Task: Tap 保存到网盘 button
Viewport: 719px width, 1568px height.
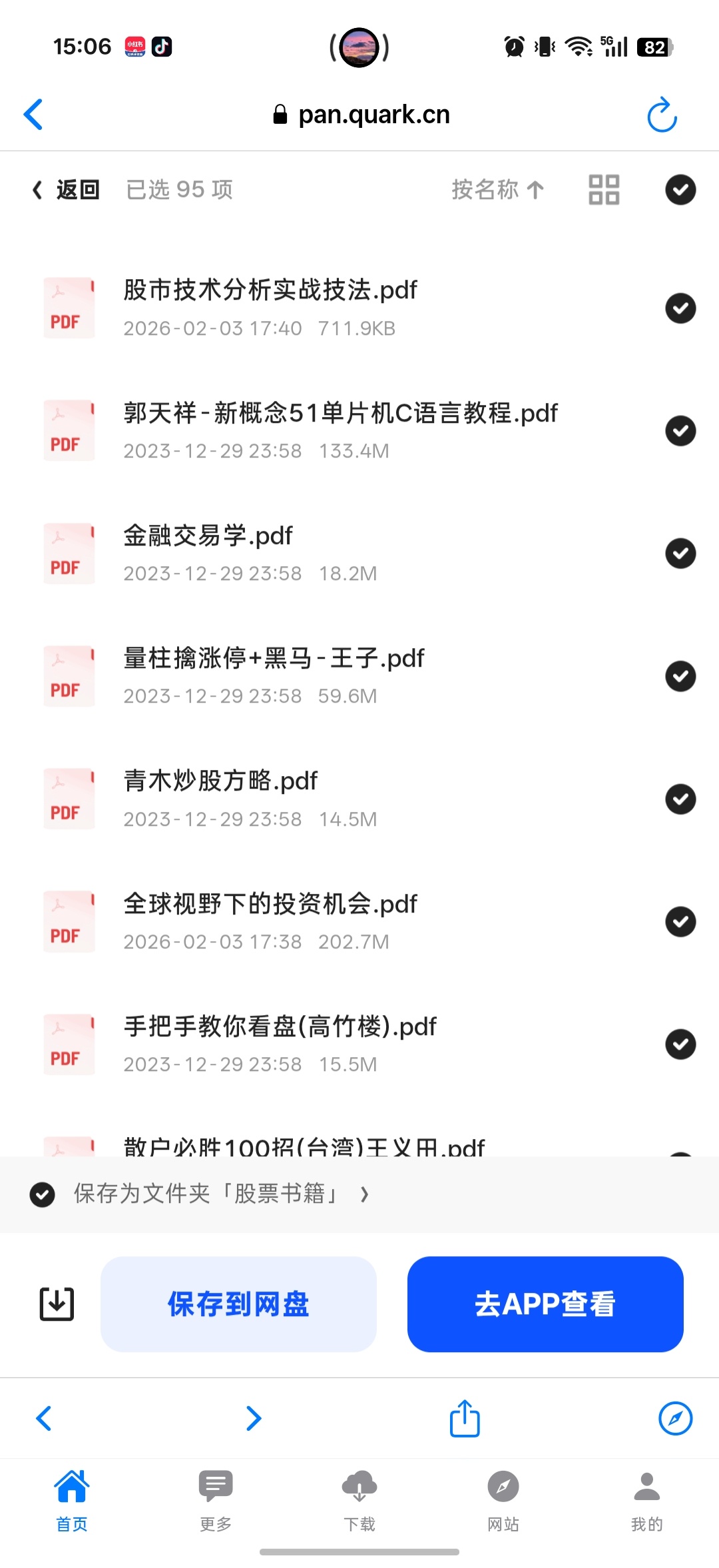Action: point(238,1304)
